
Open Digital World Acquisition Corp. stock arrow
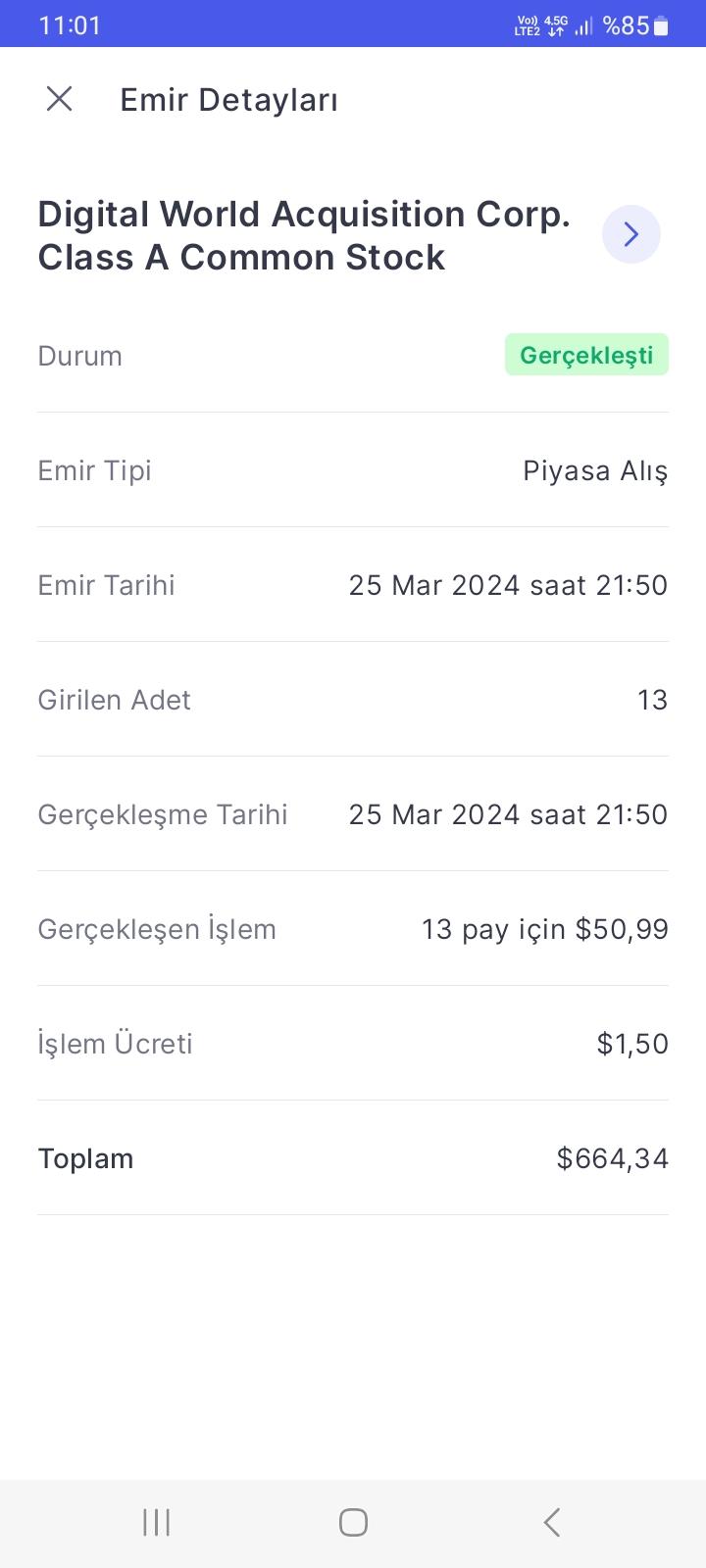[630, 234]
